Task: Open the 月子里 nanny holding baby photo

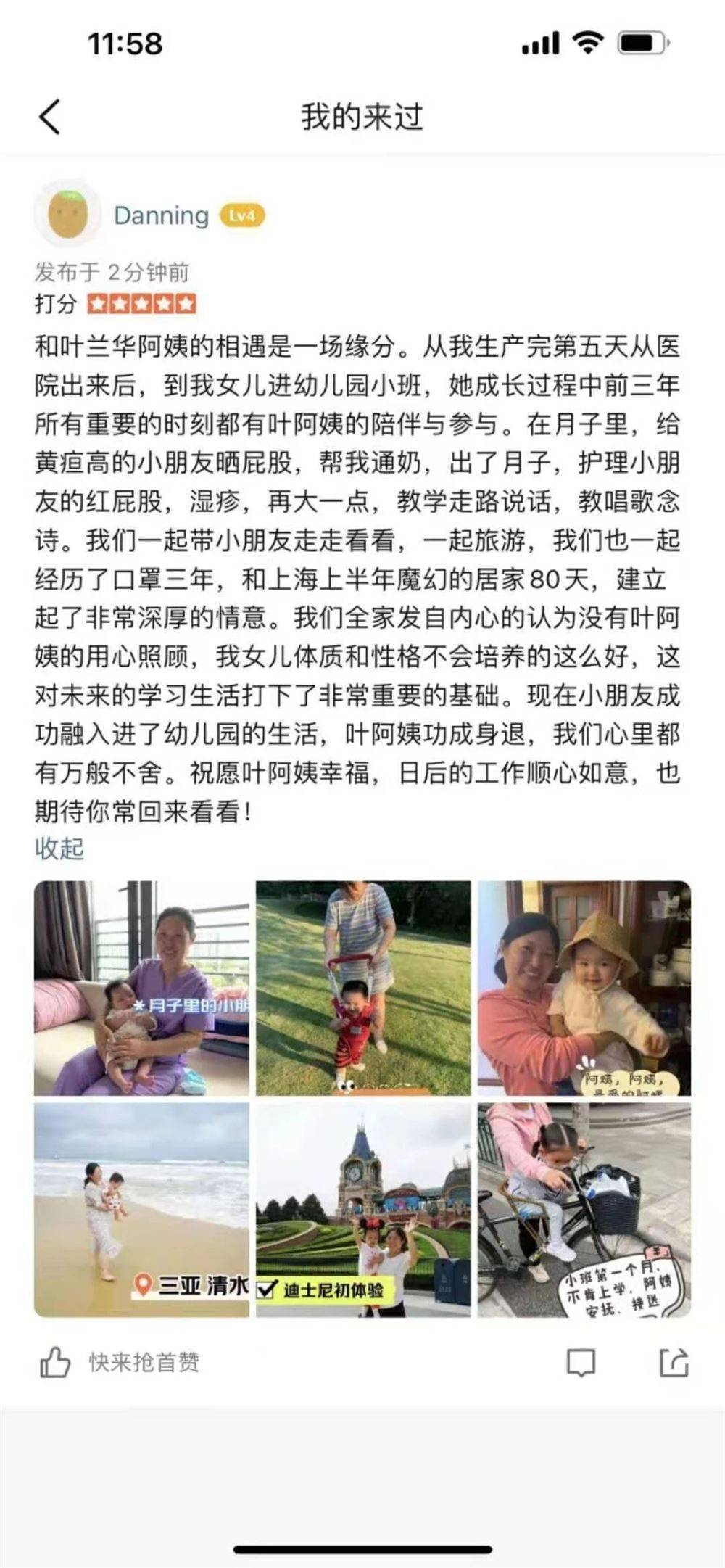Action: point(141,988)
